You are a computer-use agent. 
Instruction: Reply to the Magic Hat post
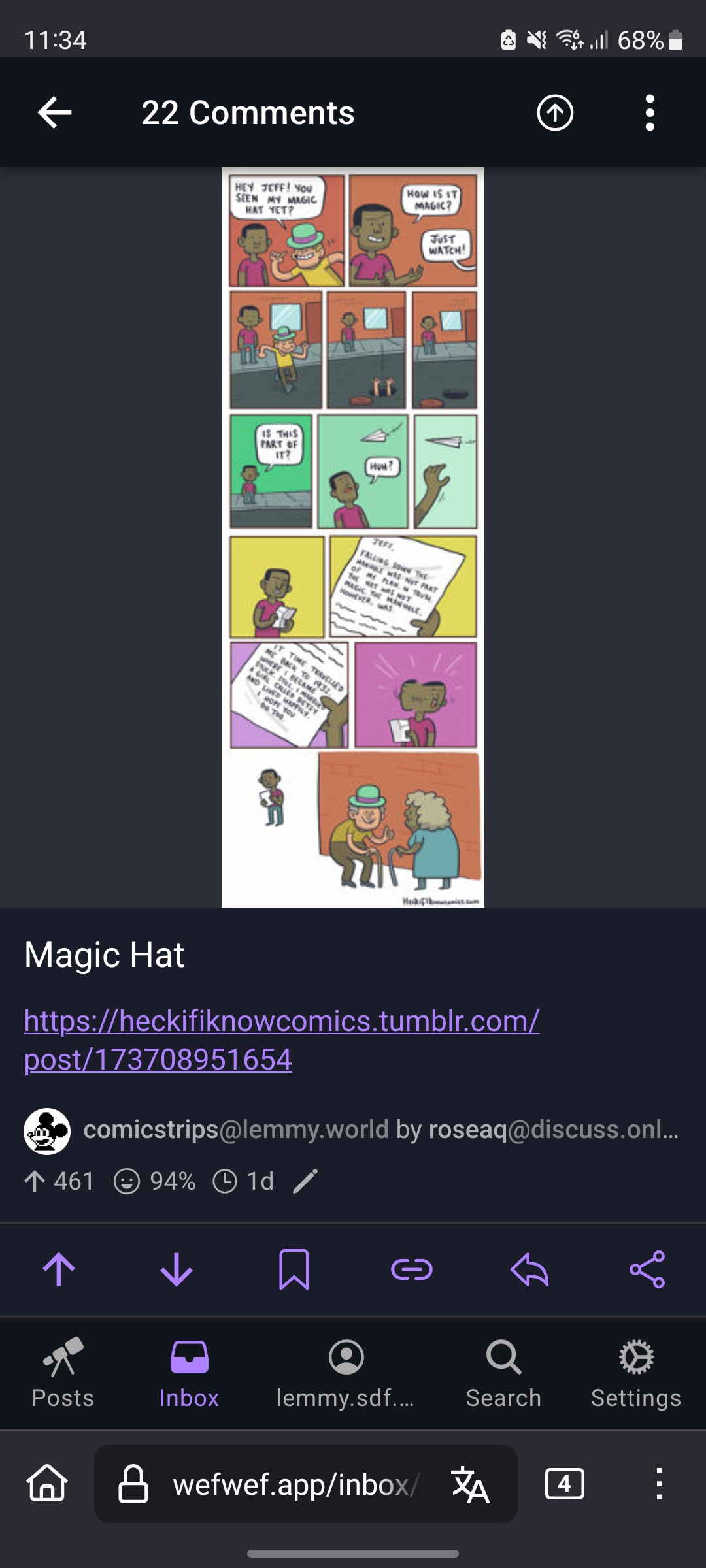pos(529,1269)
